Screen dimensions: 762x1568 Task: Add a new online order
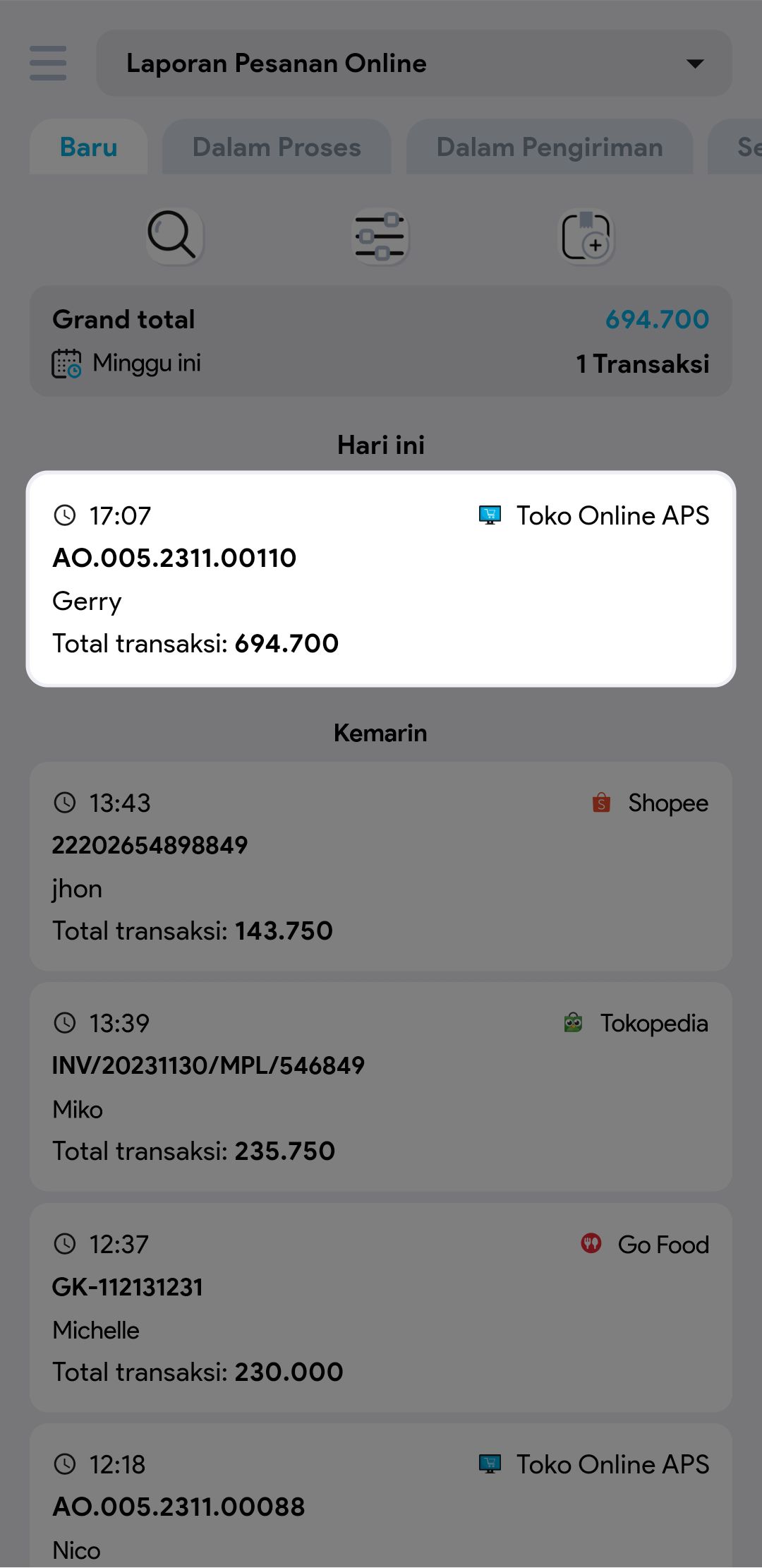tap(586, 236)
